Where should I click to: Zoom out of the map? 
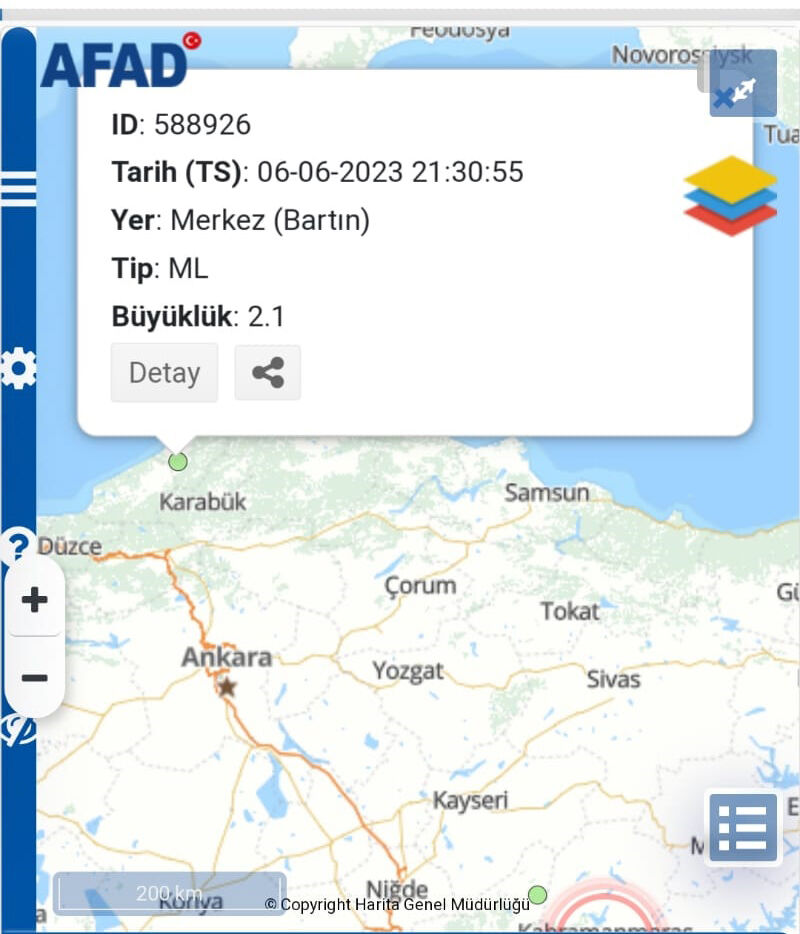(x=34, y=678)
